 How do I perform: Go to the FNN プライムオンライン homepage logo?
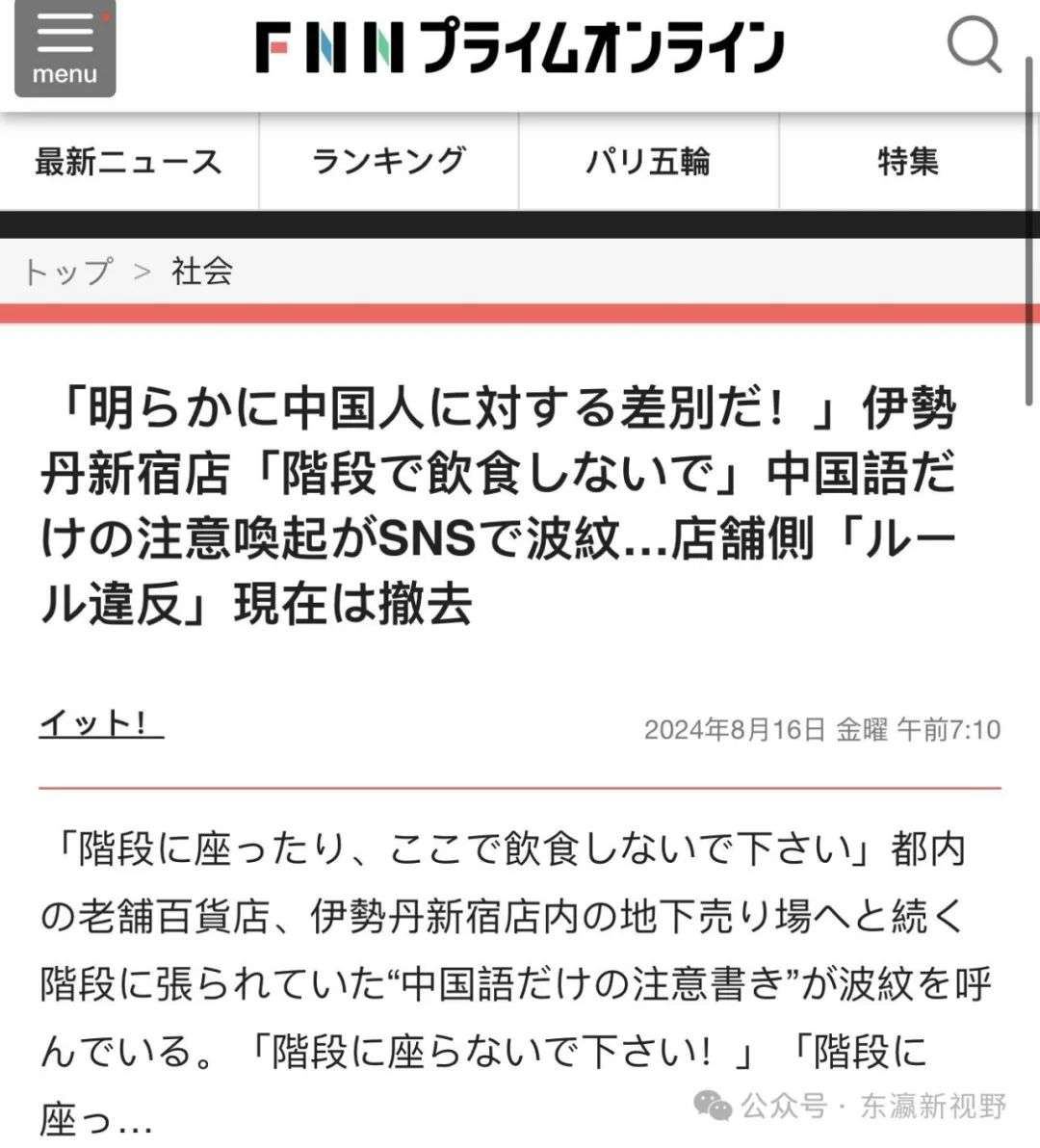point(519,47)
